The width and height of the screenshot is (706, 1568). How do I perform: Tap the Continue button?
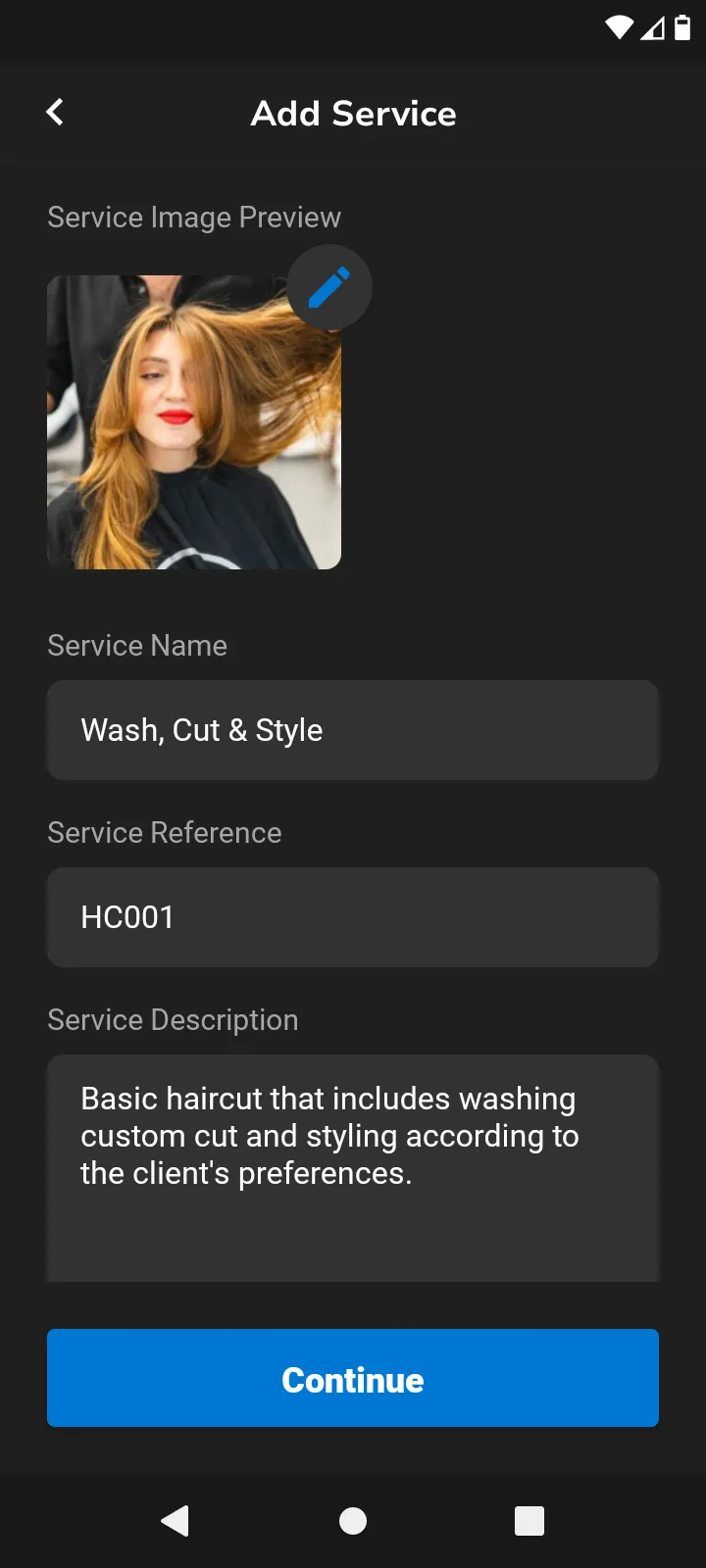(x=353, y=1378)
